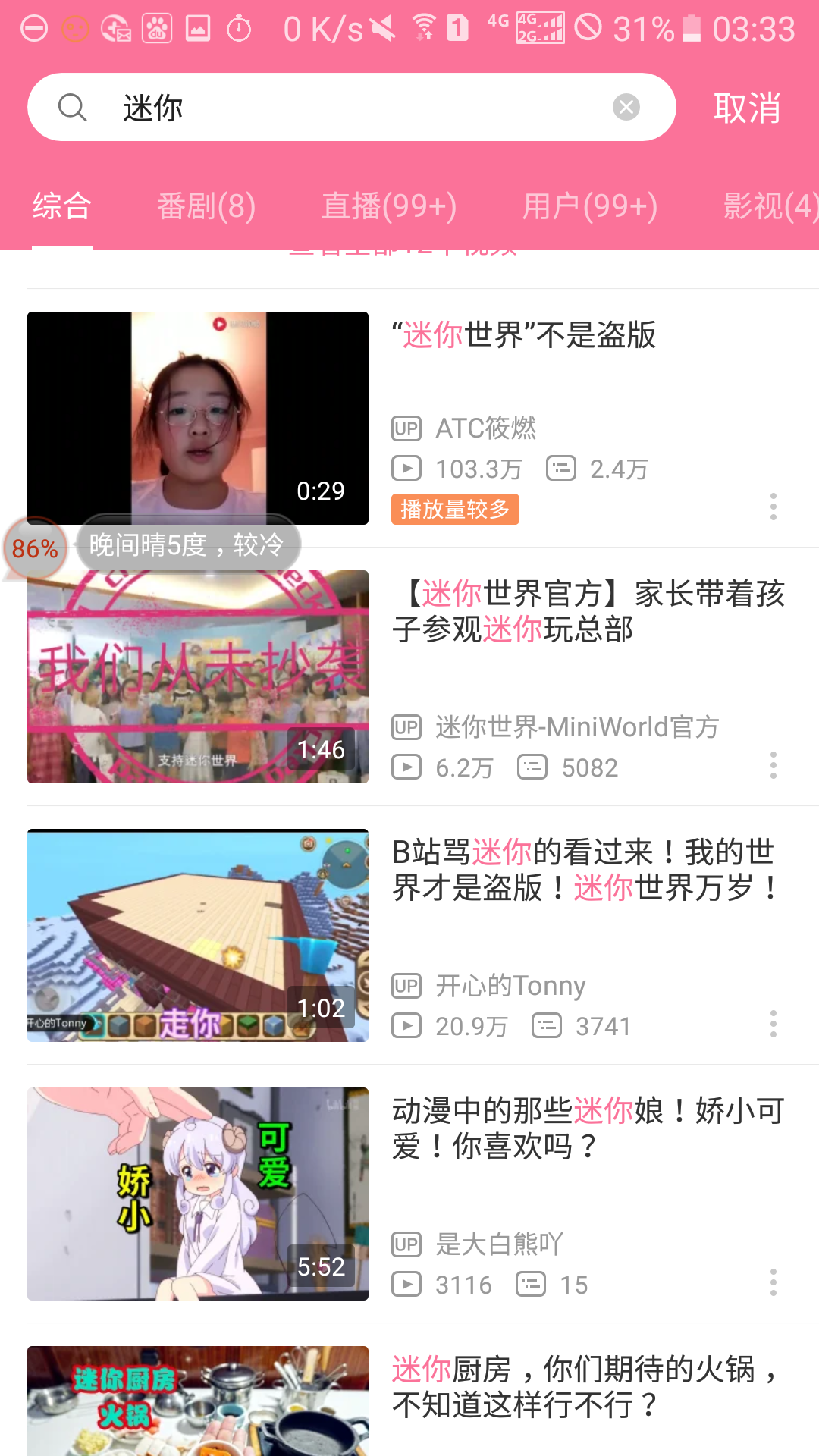The image size is (819, 1456).
Task: Select the 综合 tab
Action: tap(62, 206)
